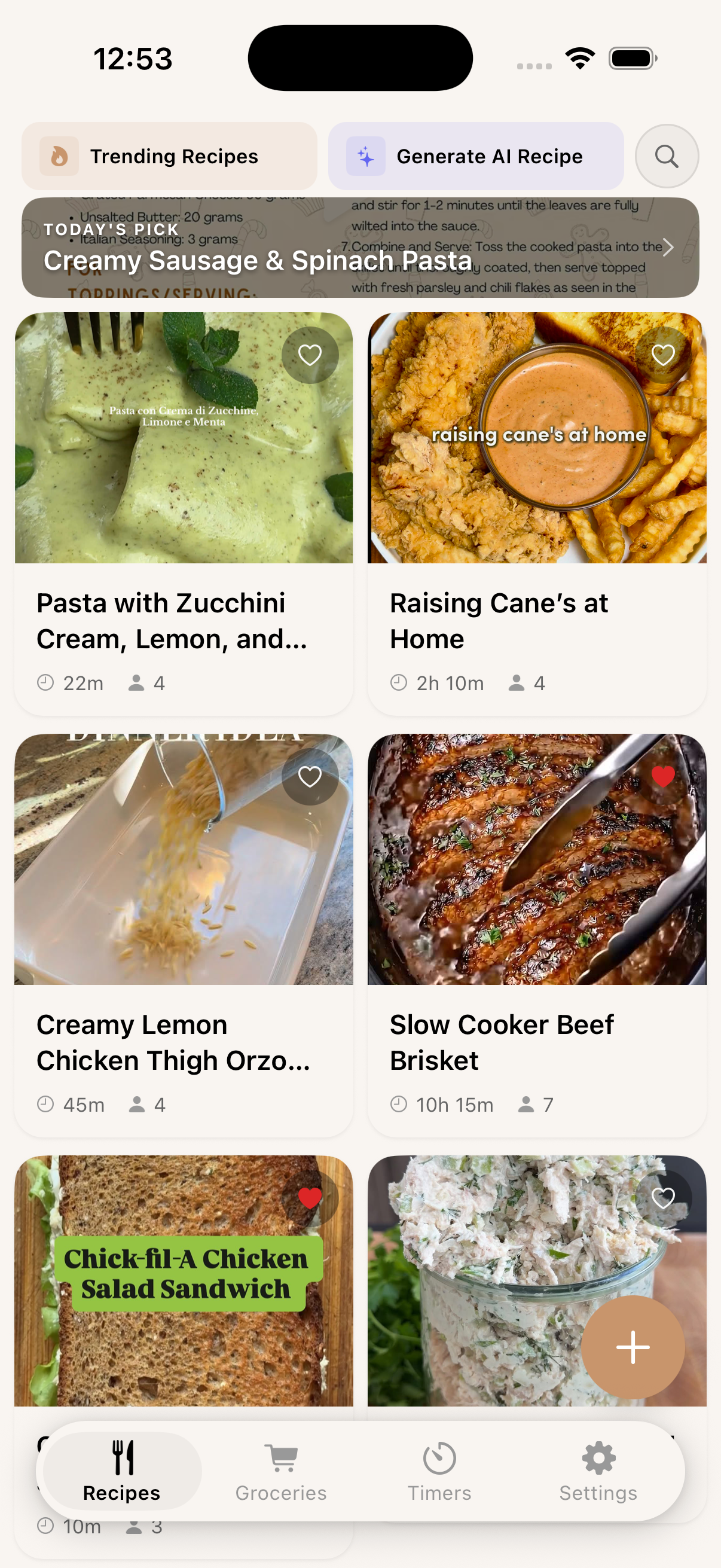Image resolution: width=721 pixels, height=1568 pixels.
Task: Click Generate AI Recipe
Action: tap(476, 157)
